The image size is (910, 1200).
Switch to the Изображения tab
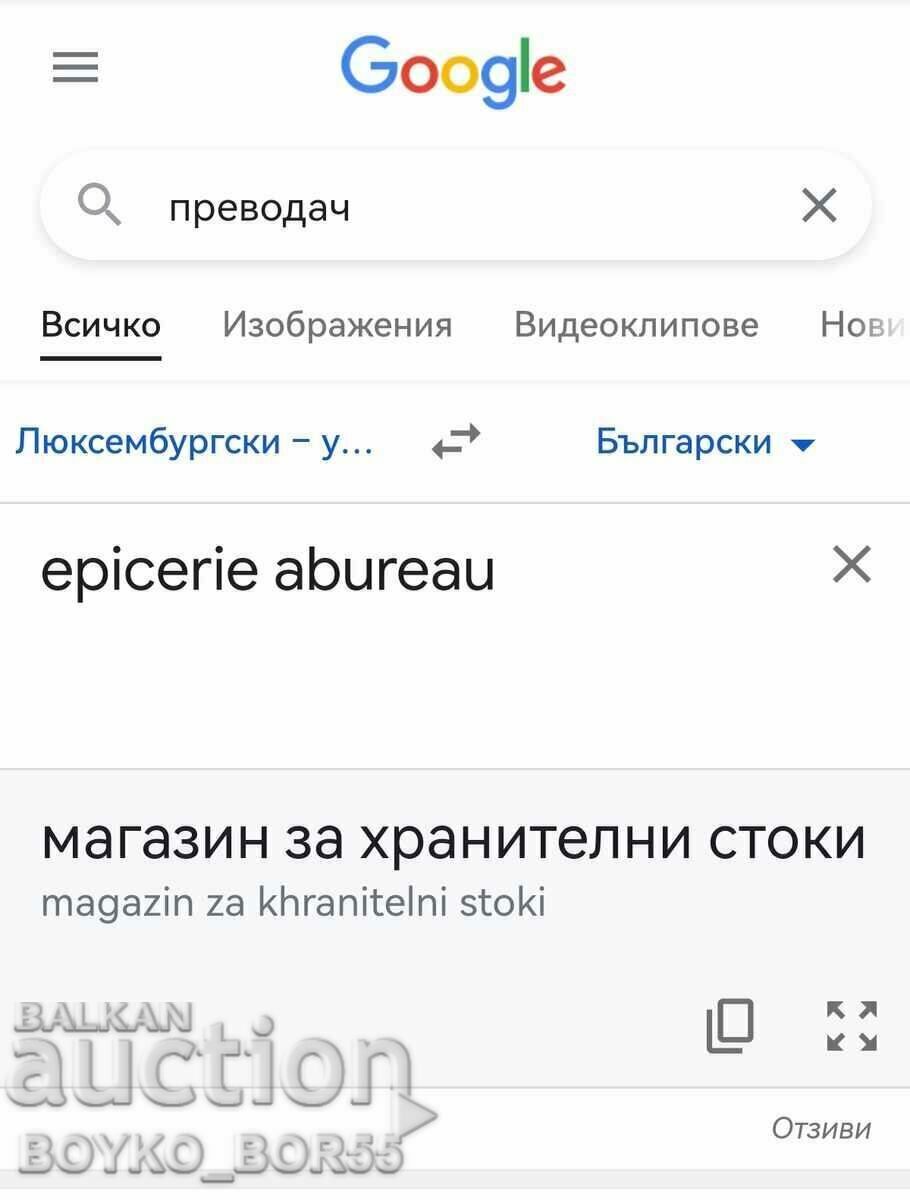tap(337, 325)
